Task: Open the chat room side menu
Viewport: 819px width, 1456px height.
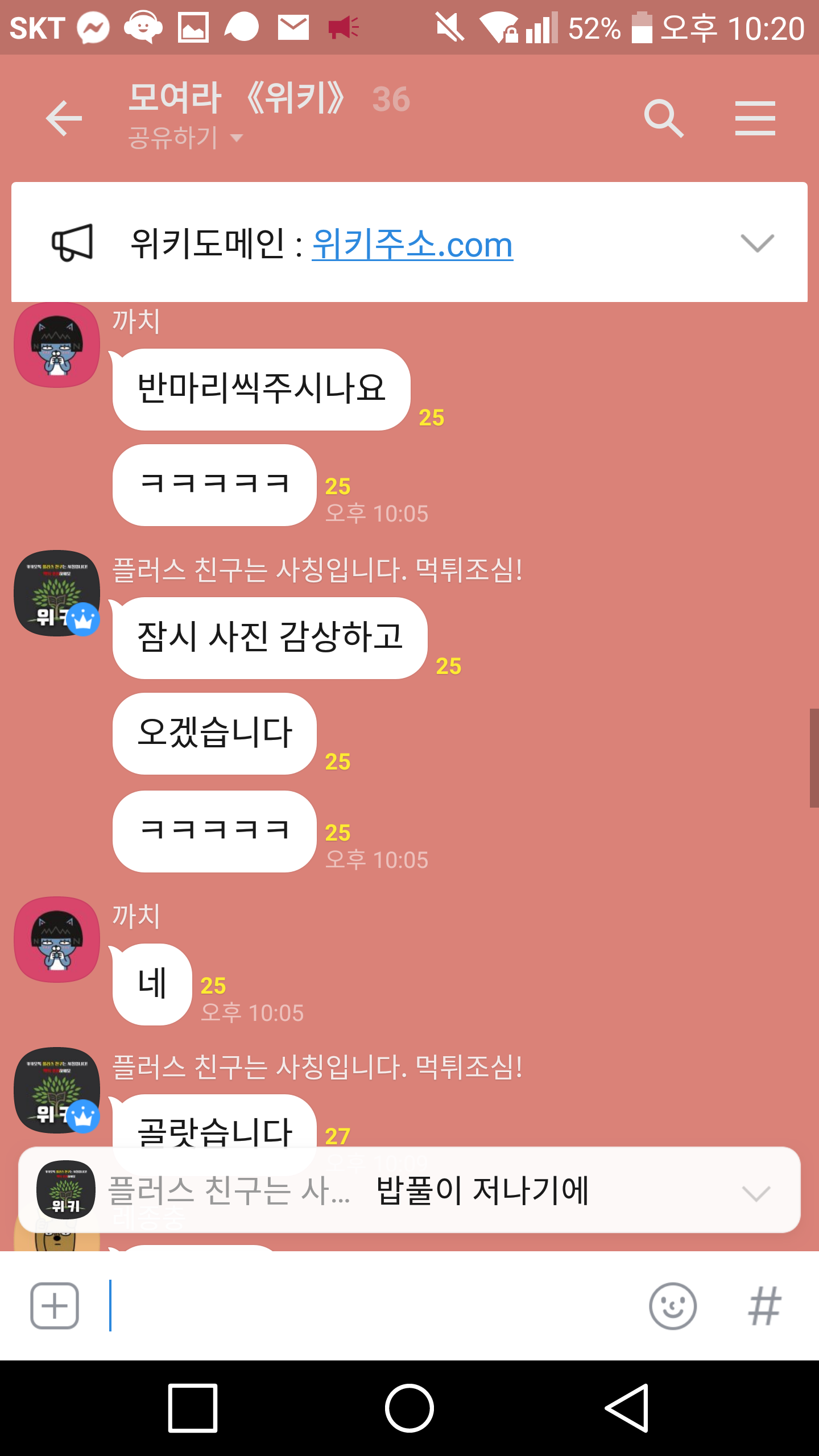Action: point(755,118)
